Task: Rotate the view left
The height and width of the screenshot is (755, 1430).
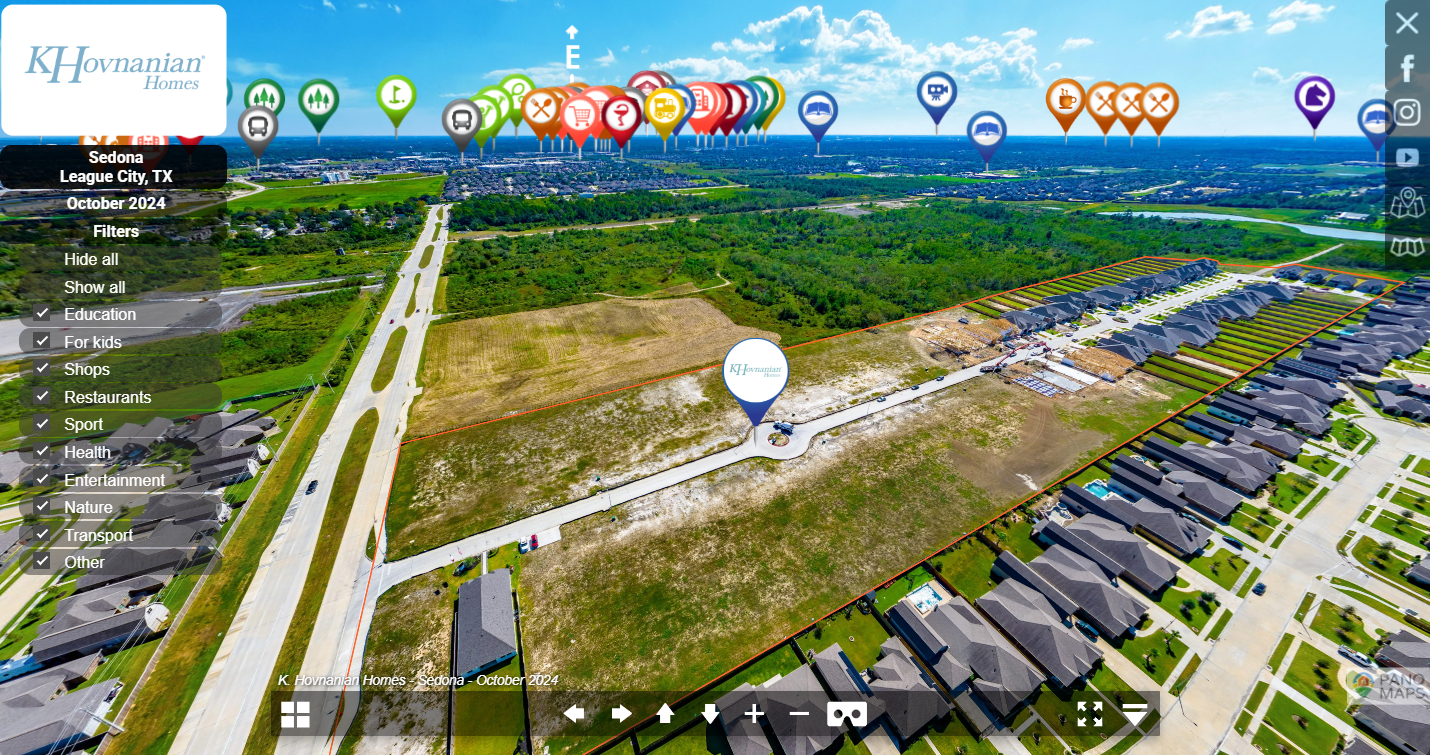Action: point(574,714)
